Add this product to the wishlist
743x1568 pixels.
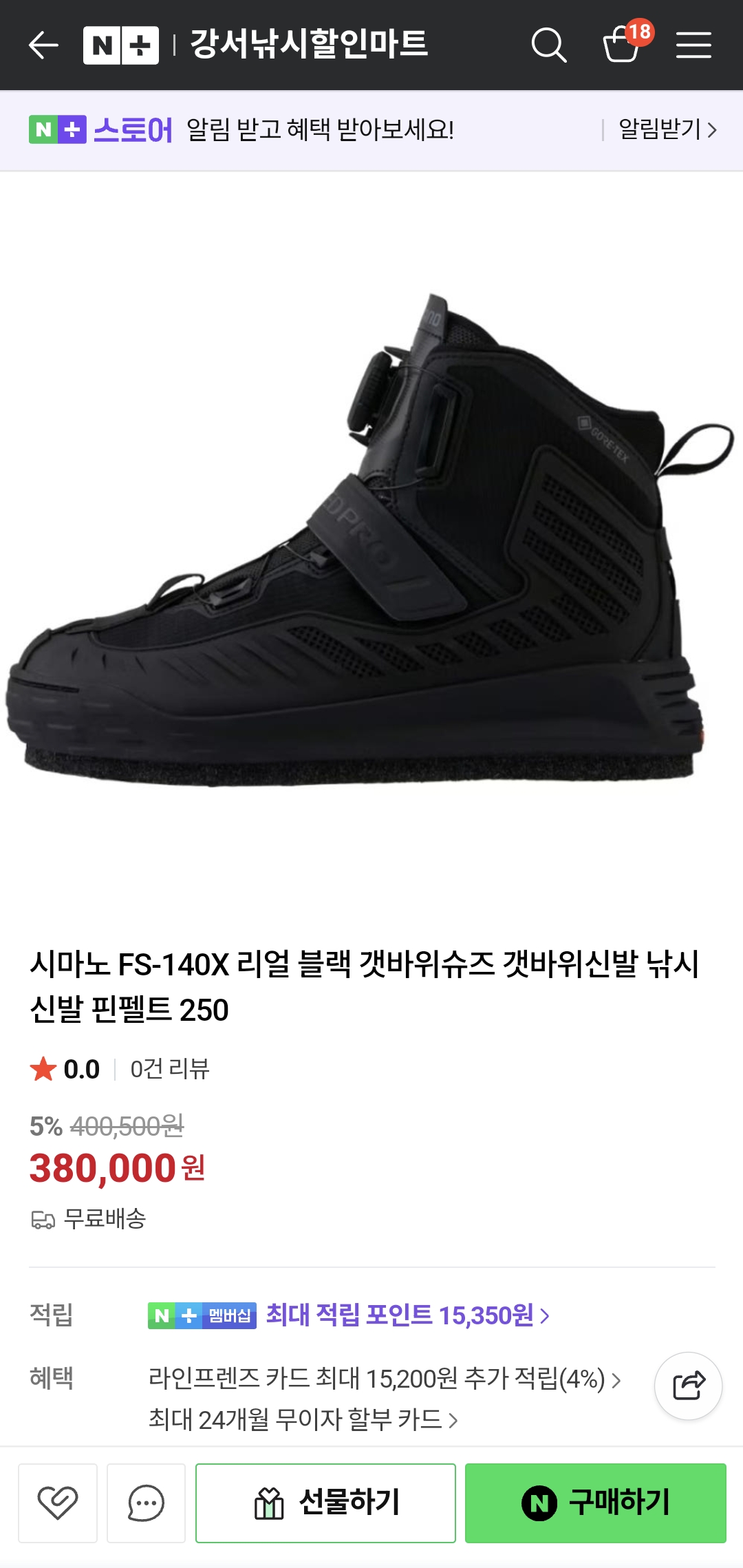(x=58, y=1503)
